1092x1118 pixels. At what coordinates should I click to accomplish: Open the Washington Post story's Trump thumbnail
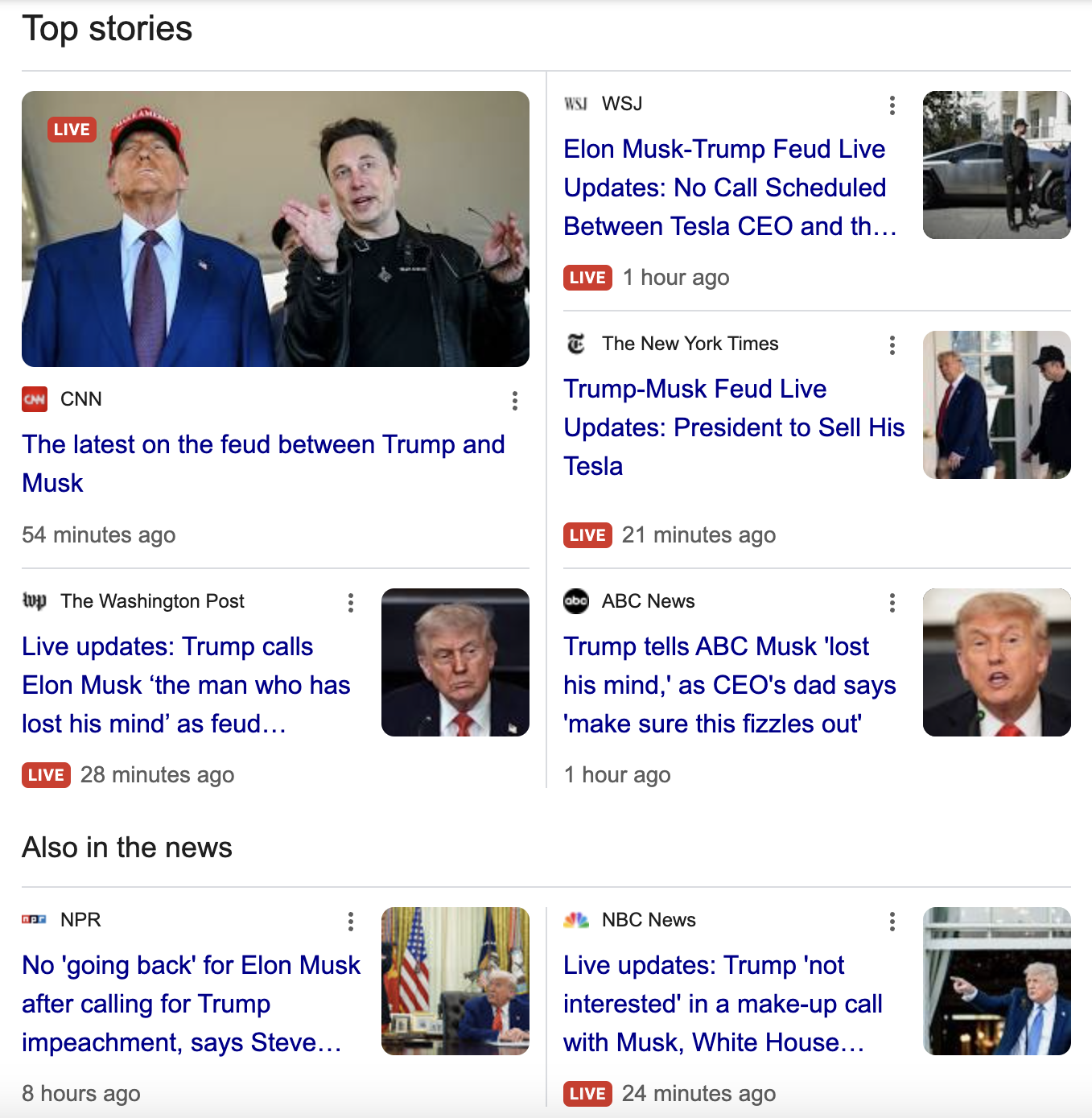point(455,662)
